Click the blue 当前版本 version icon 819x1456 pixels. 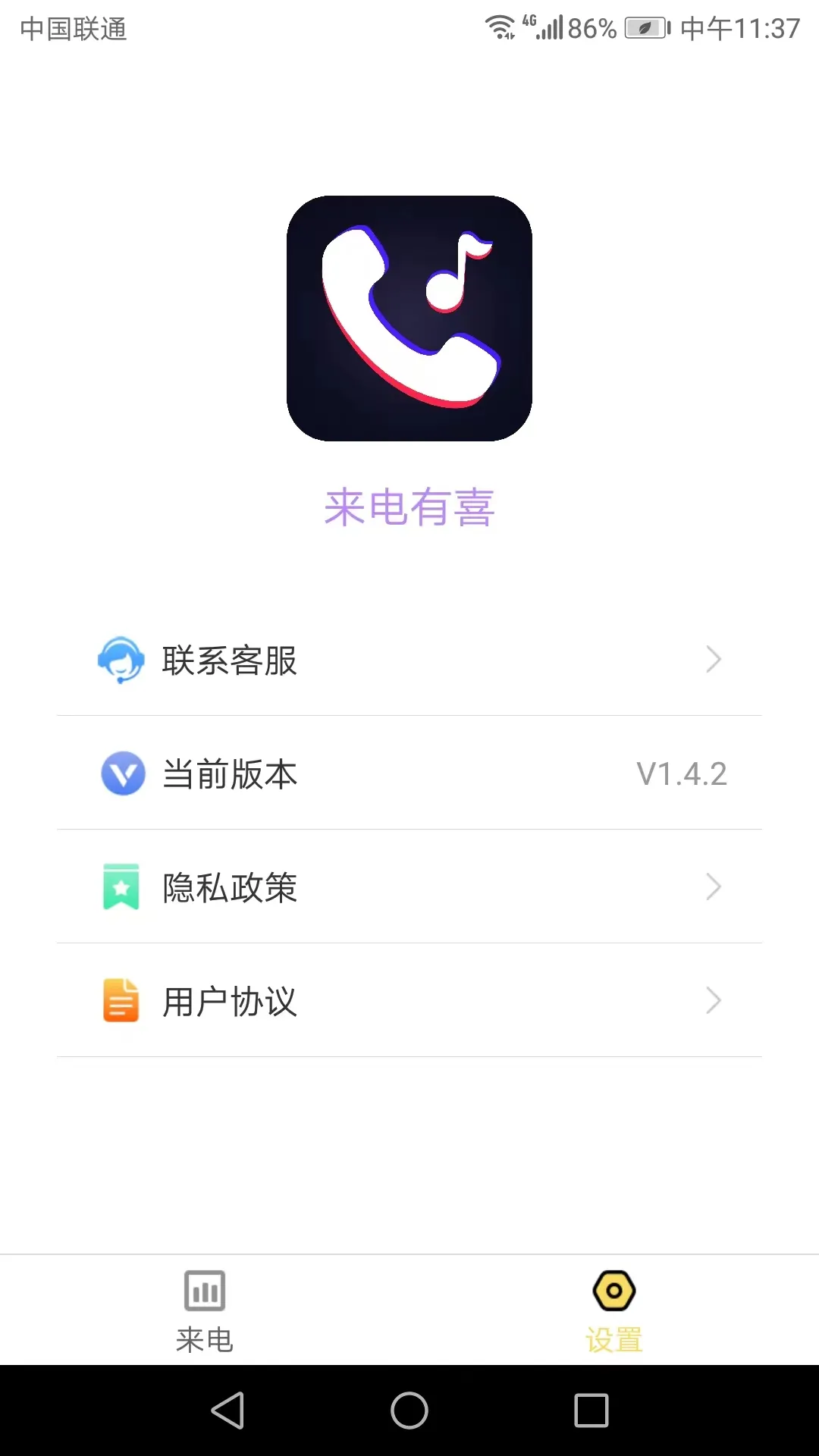(122, 774)
